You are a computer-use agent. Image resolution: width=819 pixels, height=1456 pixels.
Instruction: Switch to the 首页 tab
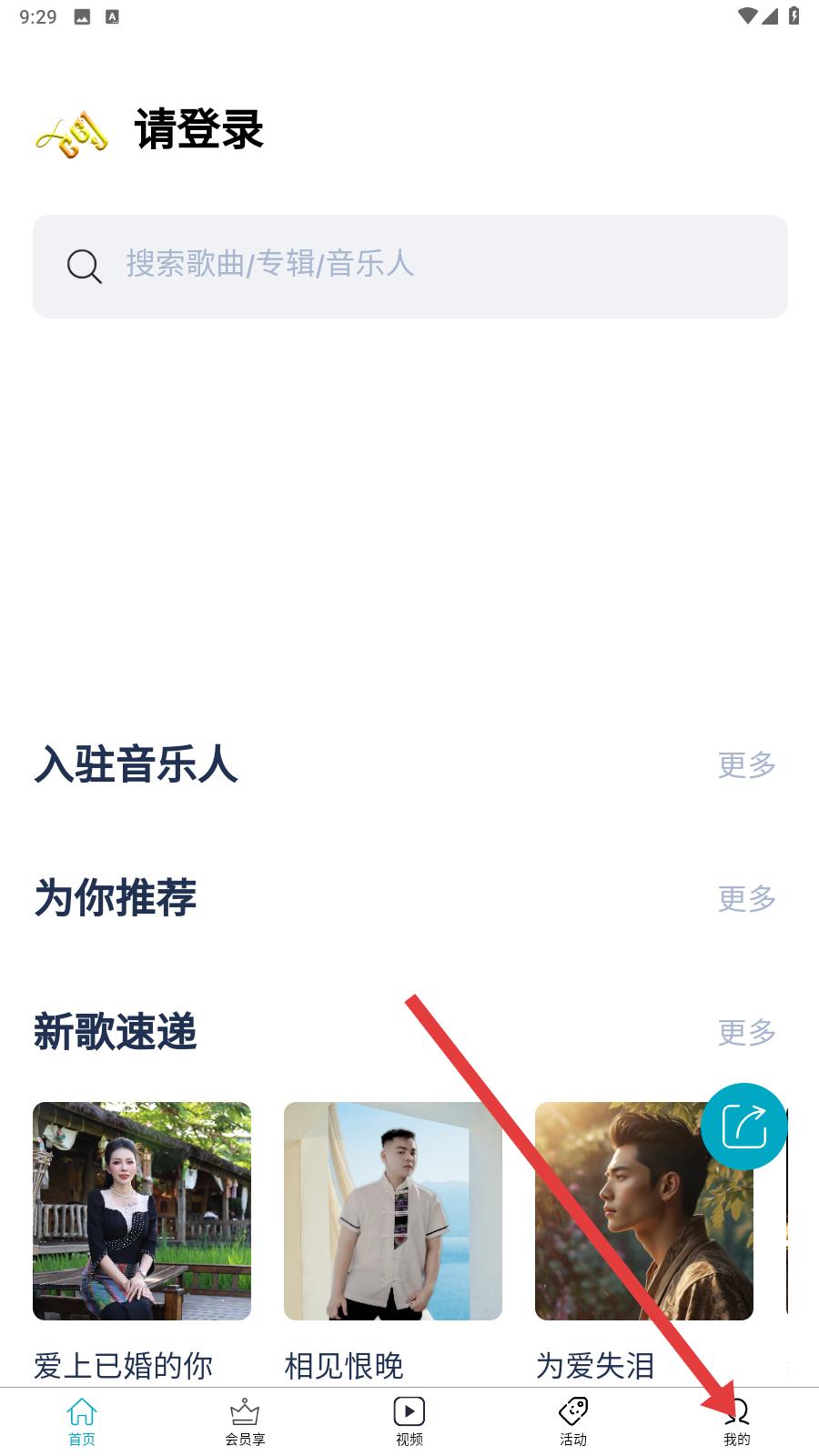pos(82,1421)
